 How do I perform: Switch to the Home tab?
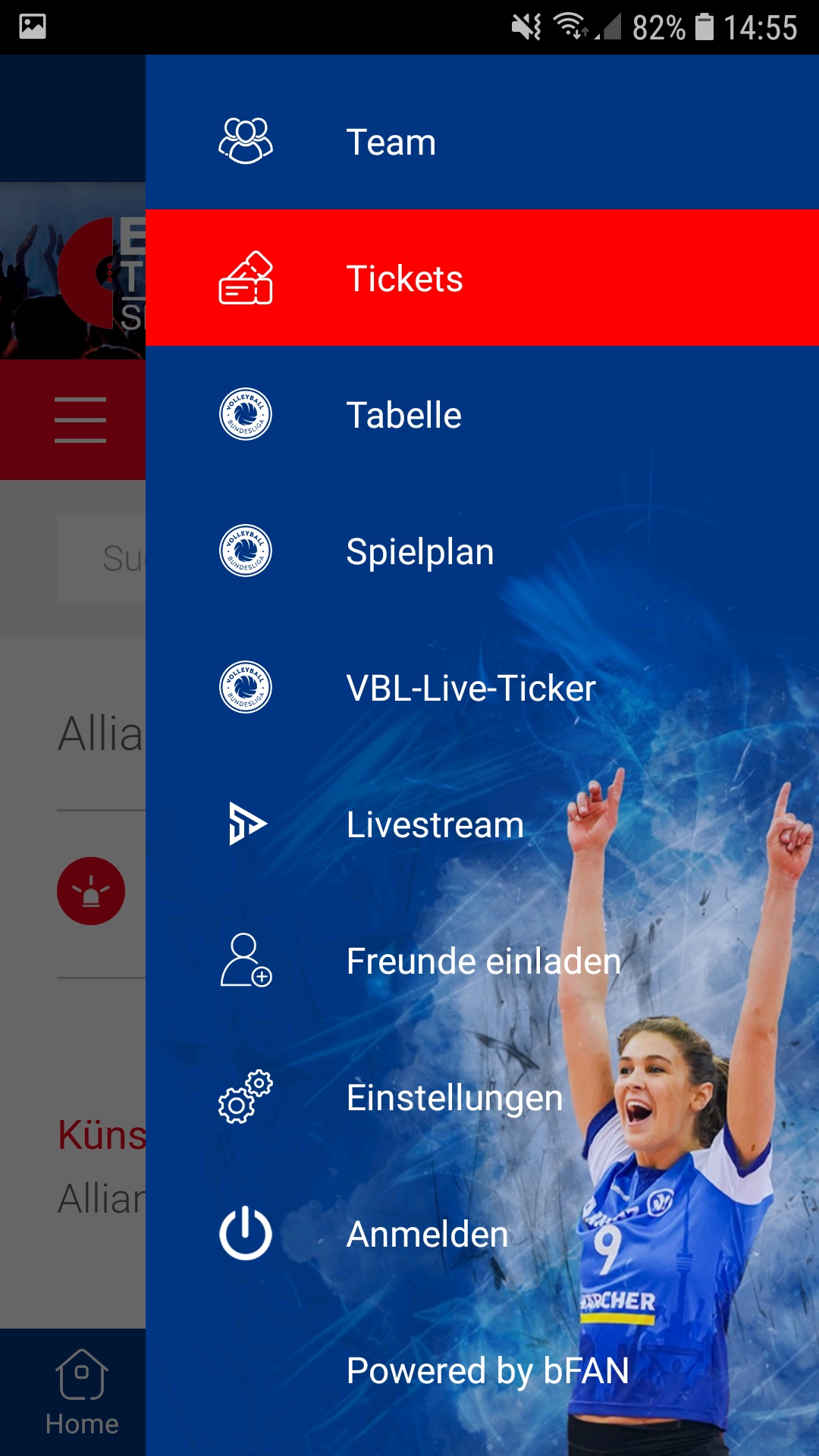(x=81, y=1392)
